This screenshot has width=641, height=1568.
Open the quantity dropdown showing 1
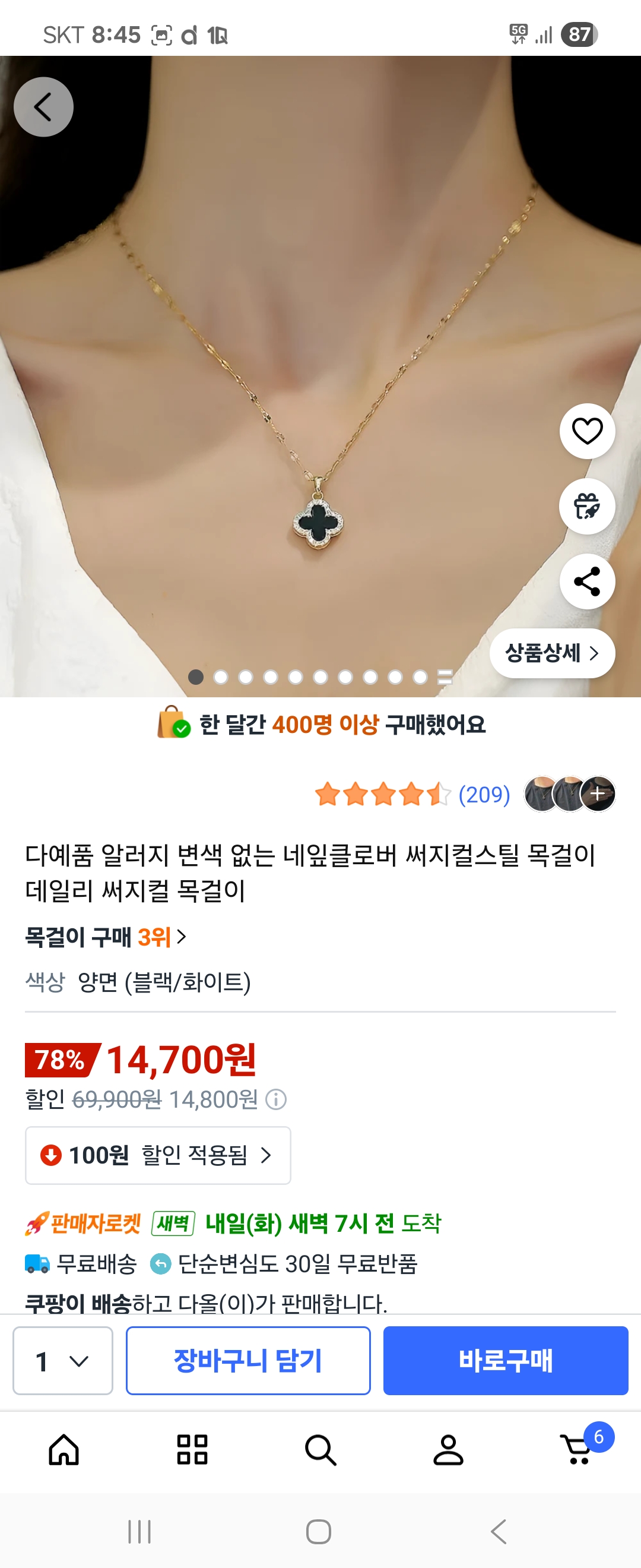63,1361
